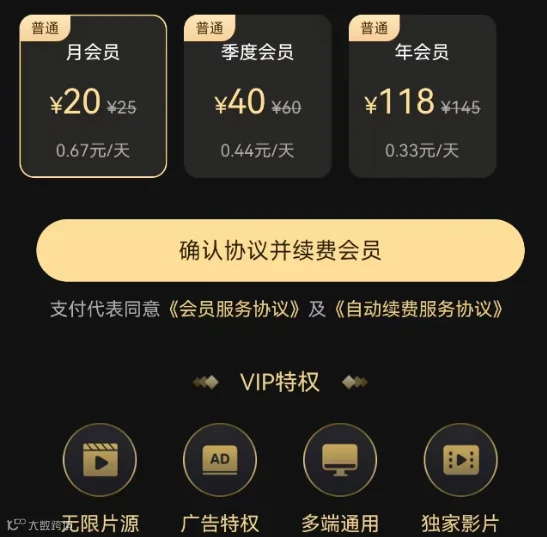Viewport: 547px width, 537px height.
Task: Tap 确认协议并续费会员 button
Action: point(280,250)
